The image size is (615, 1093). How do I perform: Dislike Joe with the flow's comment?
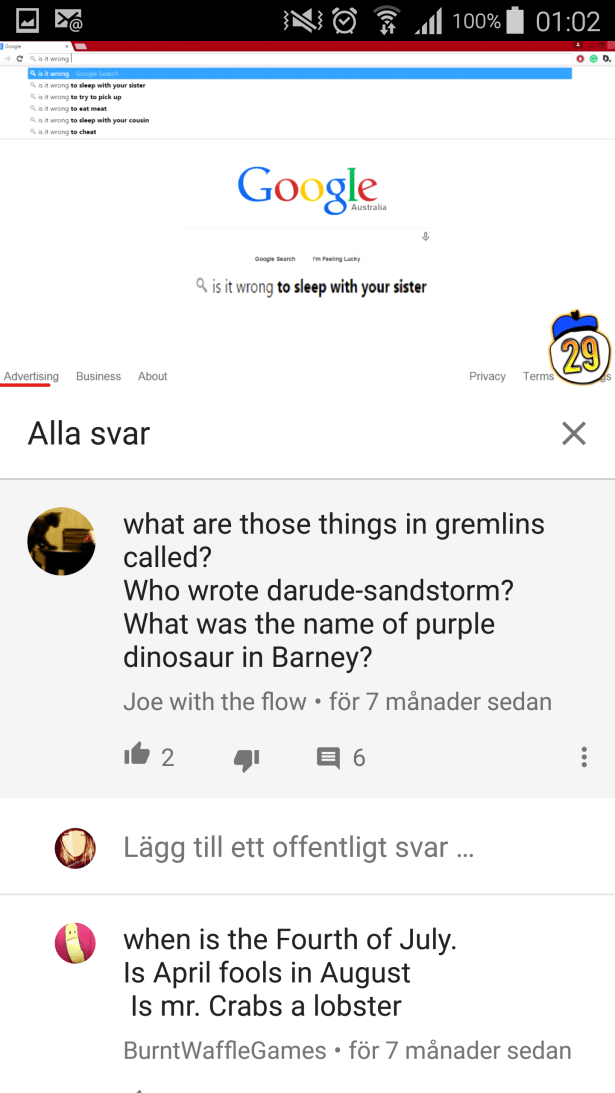[x=246, y=759]
